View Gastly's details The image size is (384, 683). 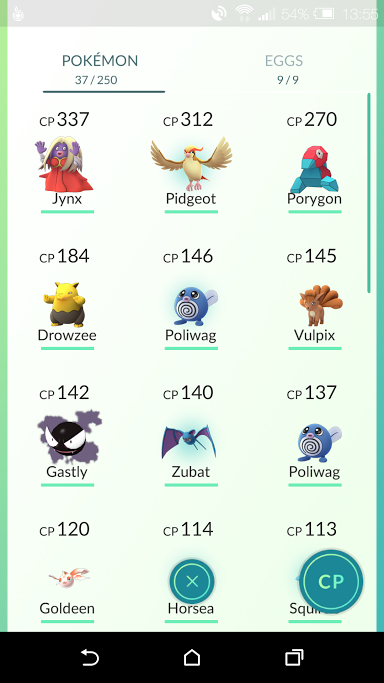[x=67, y=436]
